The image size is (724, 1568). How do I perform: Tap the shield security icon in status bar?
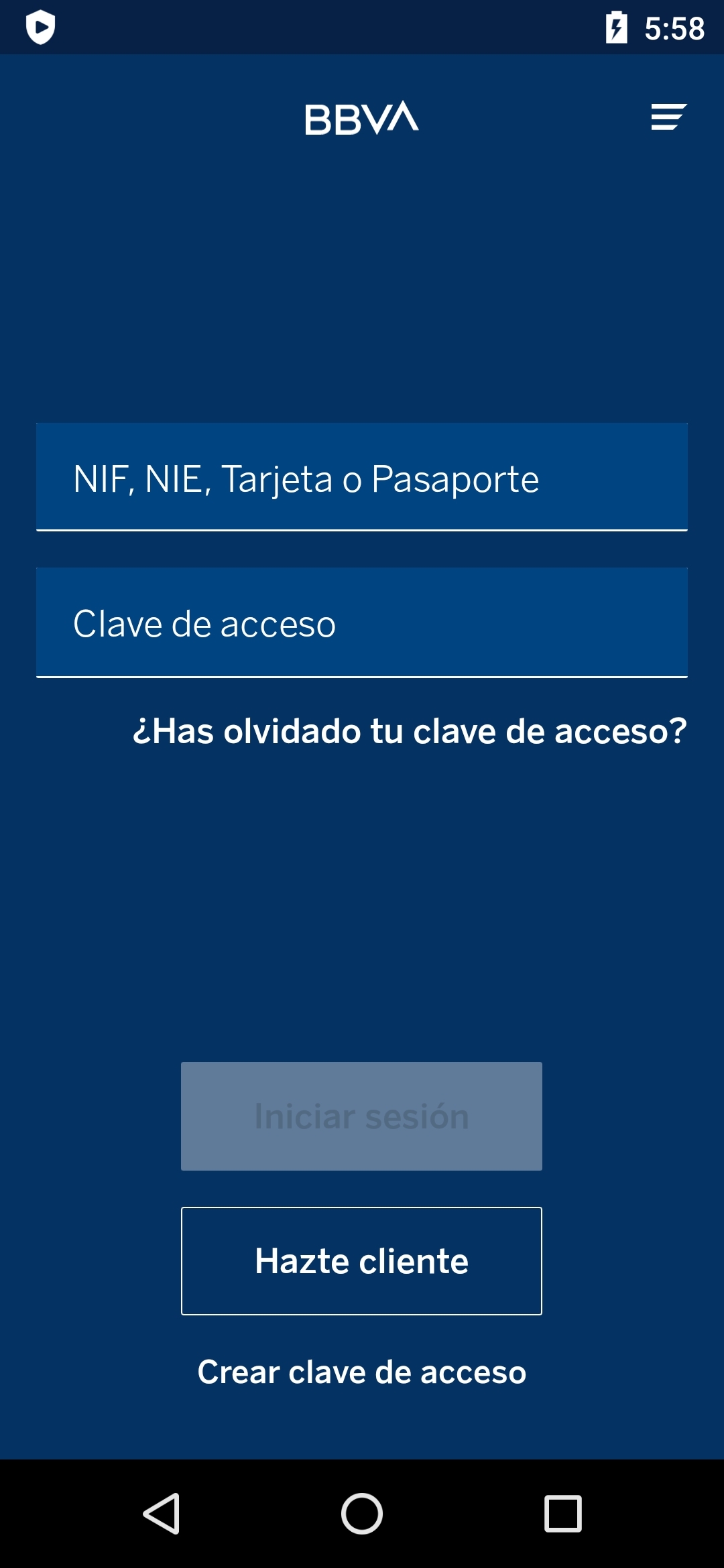click(40, 27)
